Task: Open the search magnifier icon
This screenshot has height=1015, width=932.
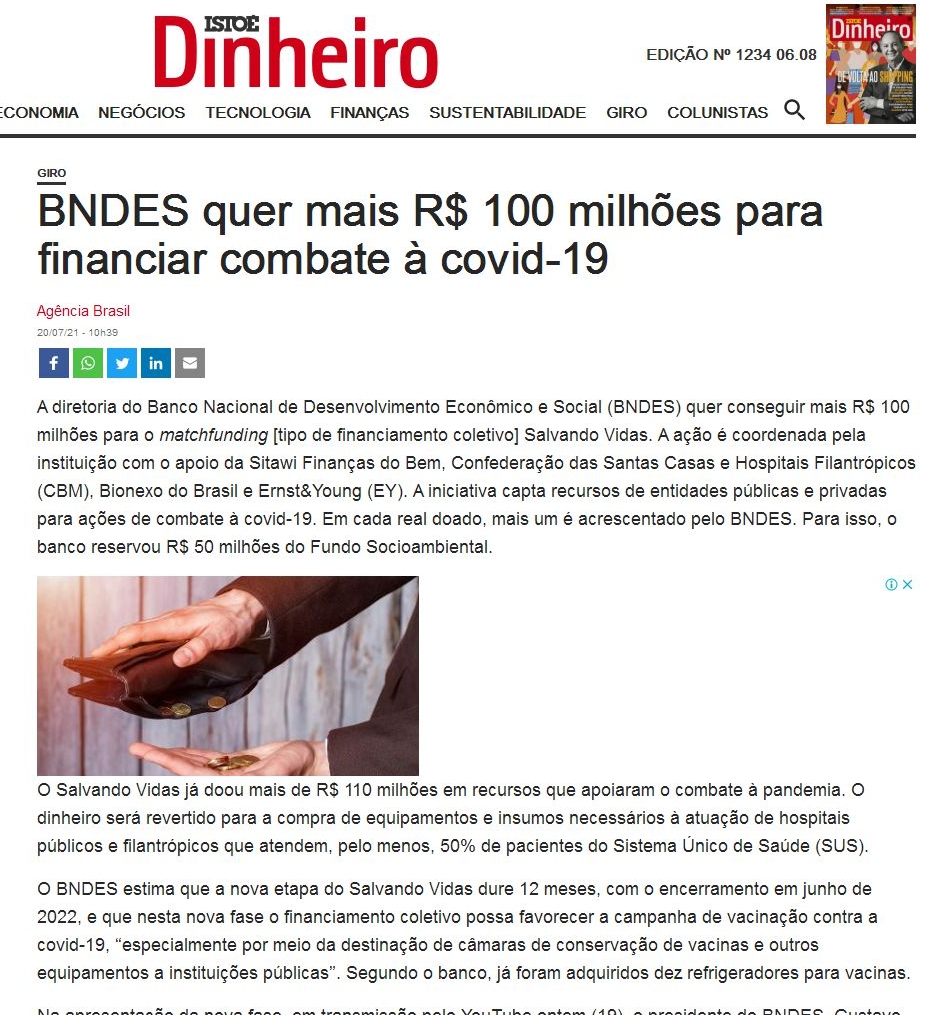Action: click(x=794, y=110)
